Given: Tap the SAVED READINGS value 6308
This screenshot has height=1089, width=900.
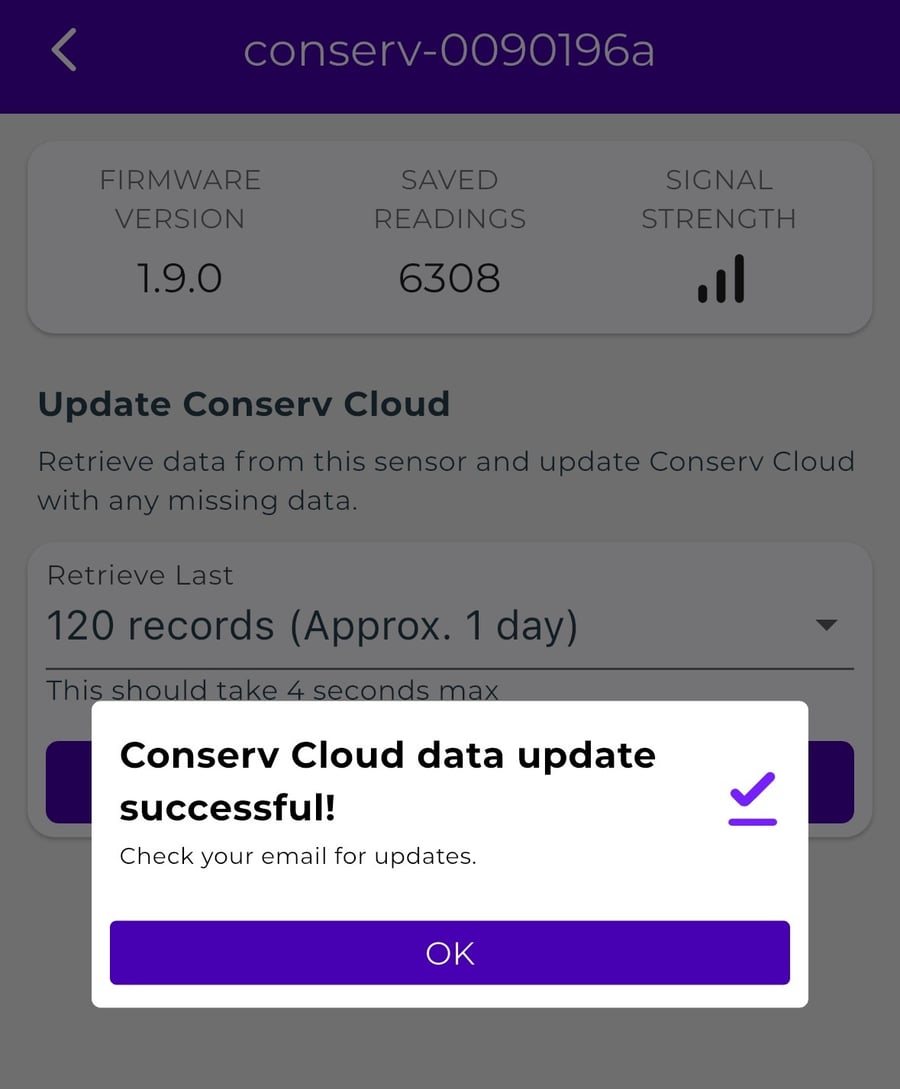Looking at the screenshot, I should (x=449, y=278).
